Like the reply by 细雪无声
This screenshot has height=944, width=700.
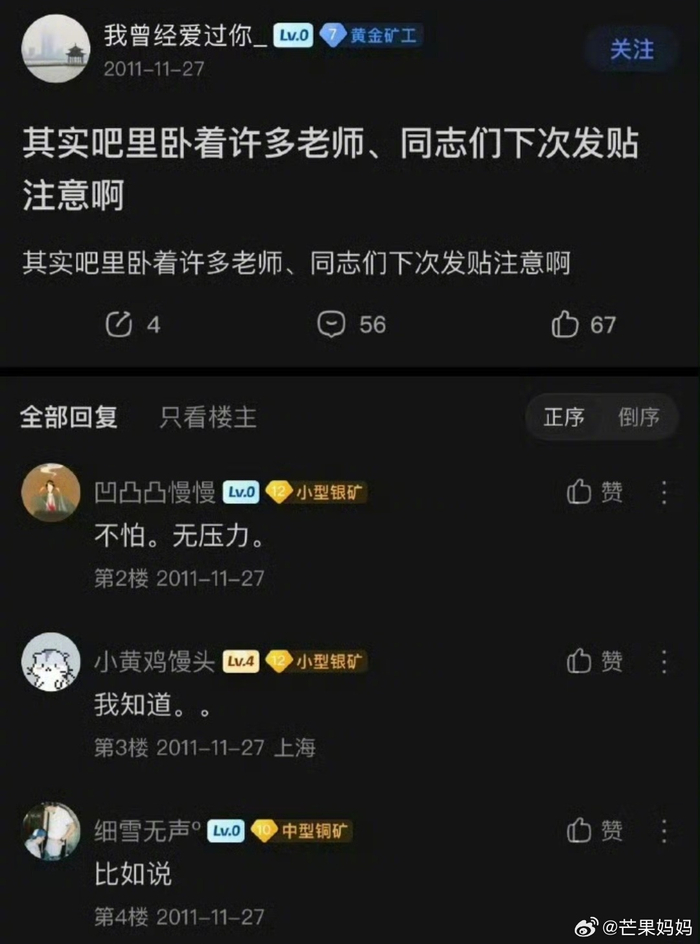point(595,830)
